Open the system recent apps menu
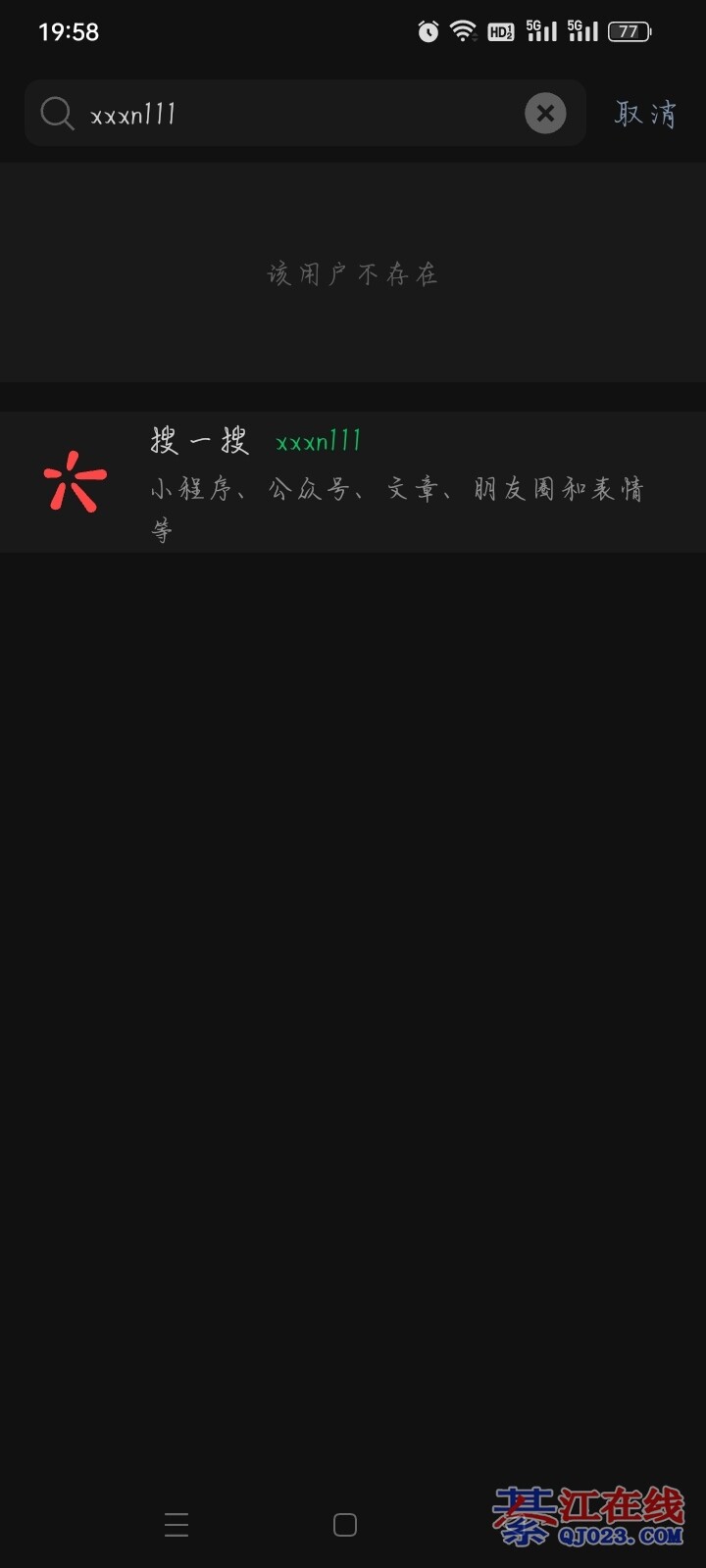This screenshot has height=1568, width=706. [x=176, y=1525]
